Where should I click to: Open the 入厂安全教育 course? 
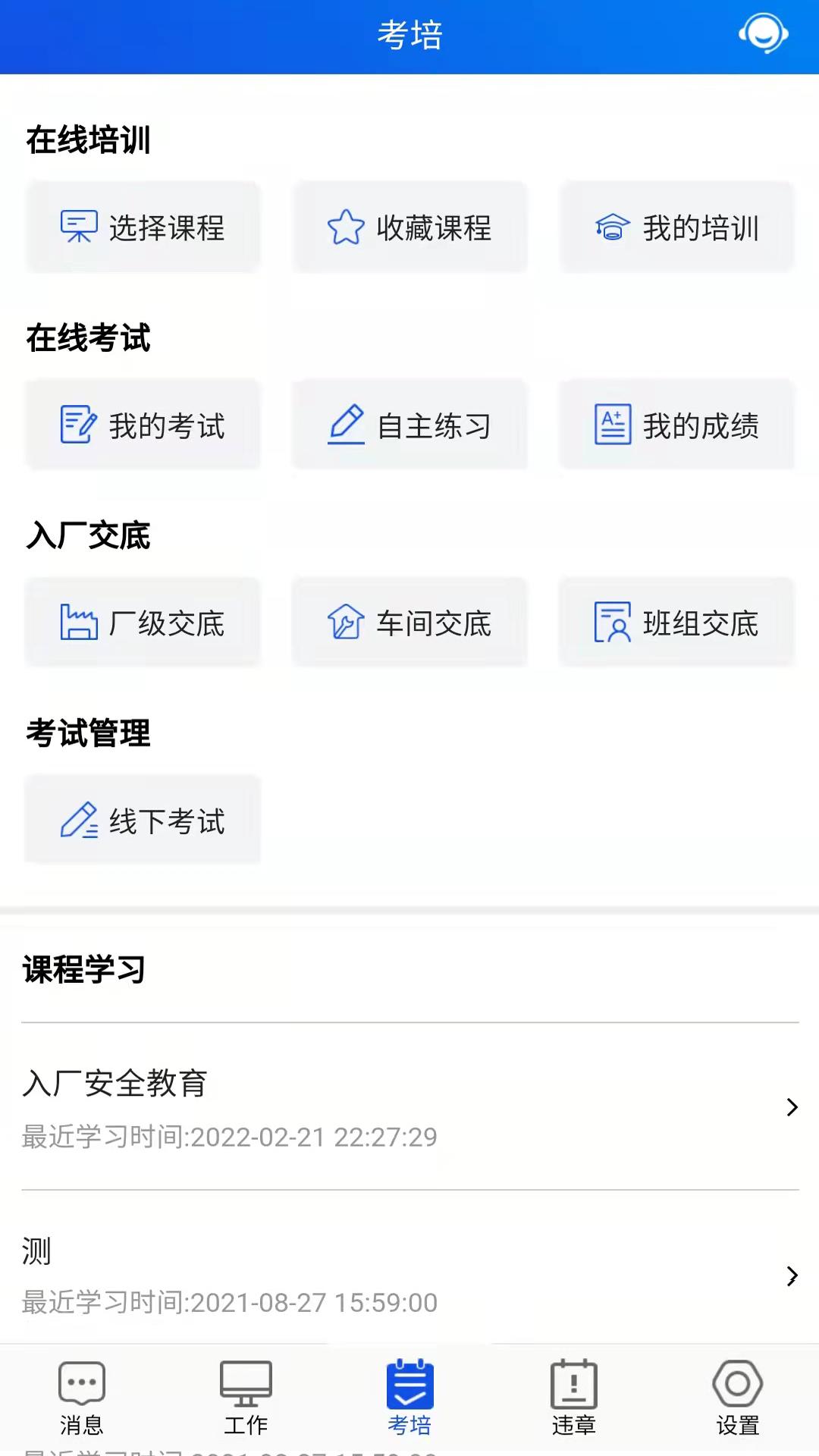[x=409, y=1106]
